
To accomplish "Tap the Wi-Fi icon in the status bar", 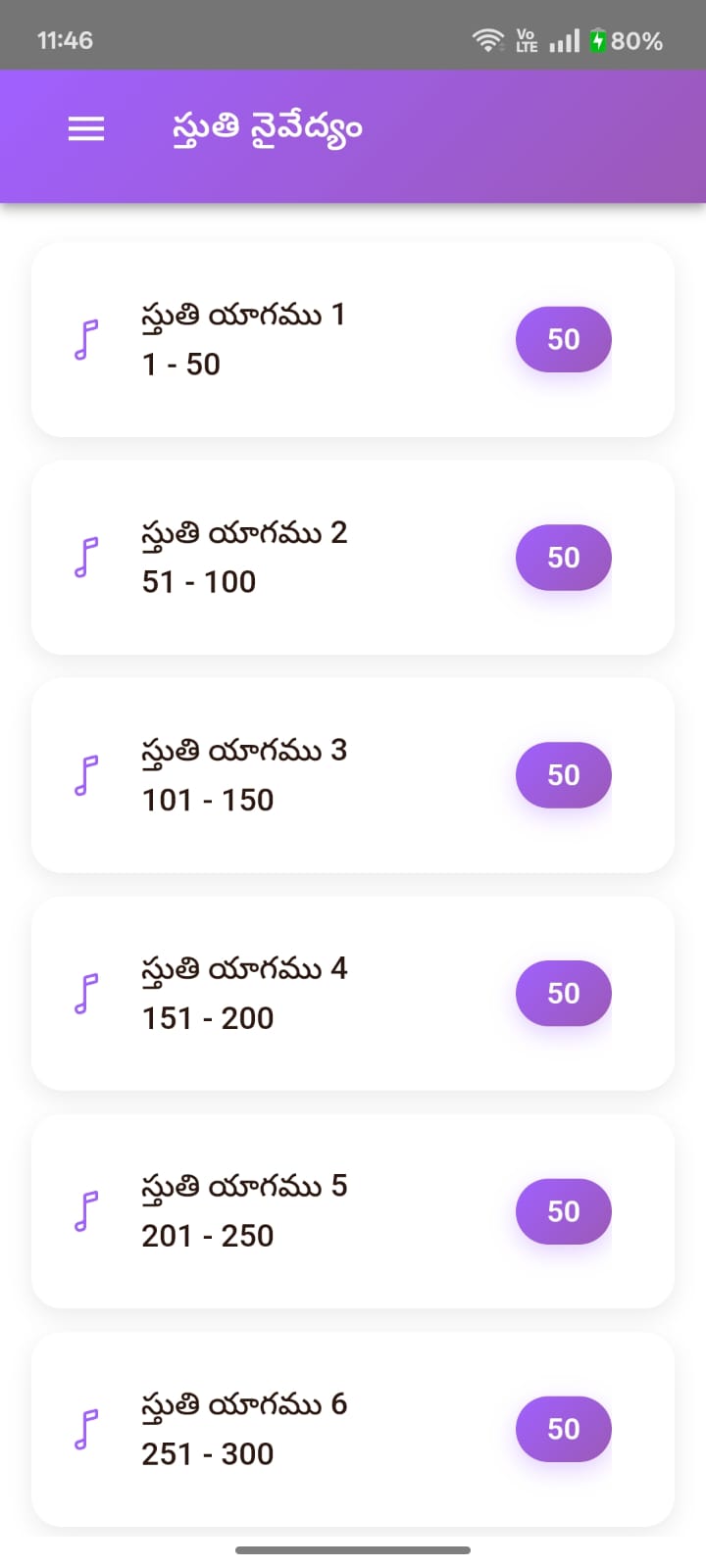I will pos(487,39).
